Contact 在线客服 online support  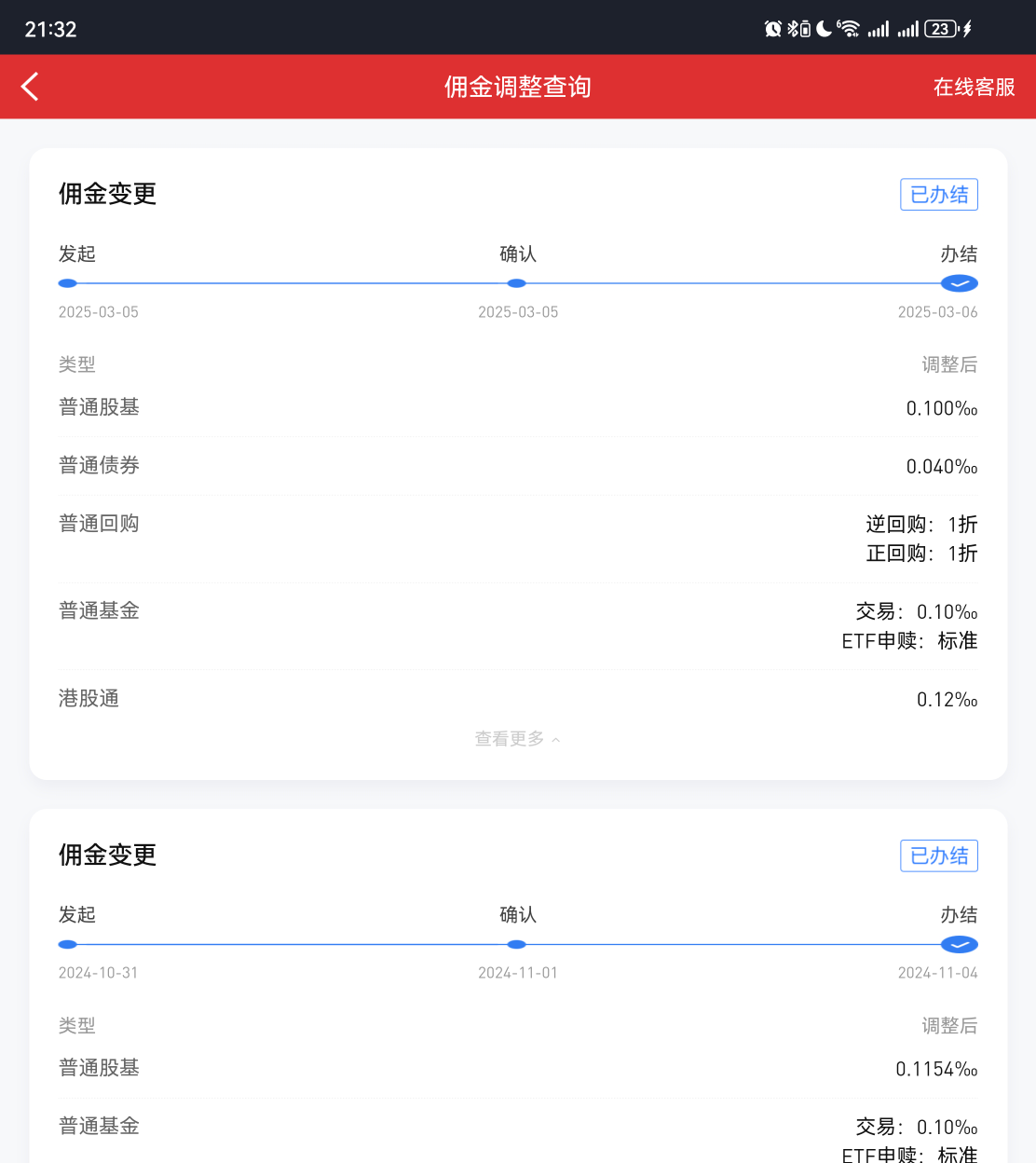[x=974, y=87]
